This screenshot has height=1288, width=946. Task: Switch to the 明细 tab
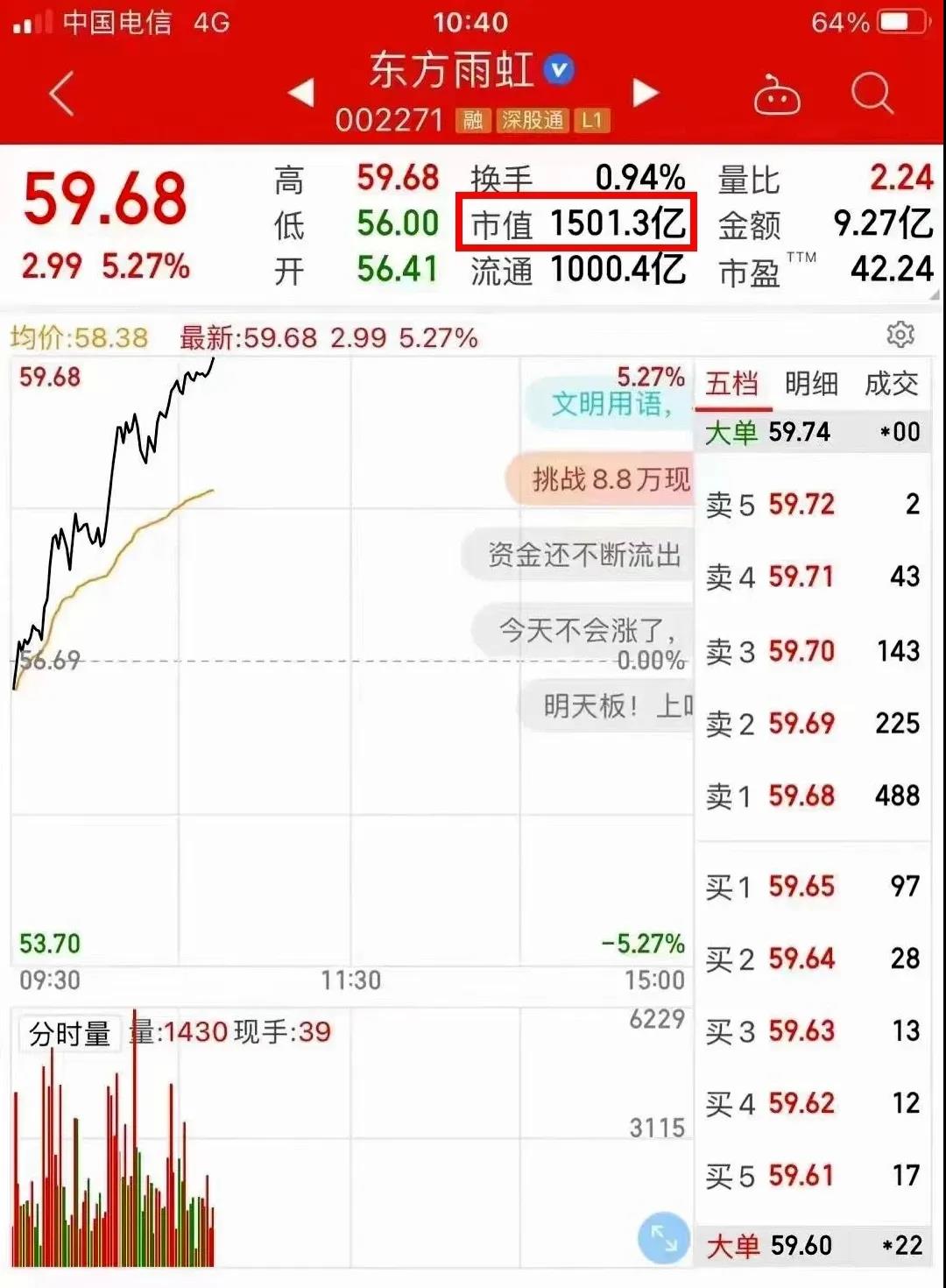[810, 384]
